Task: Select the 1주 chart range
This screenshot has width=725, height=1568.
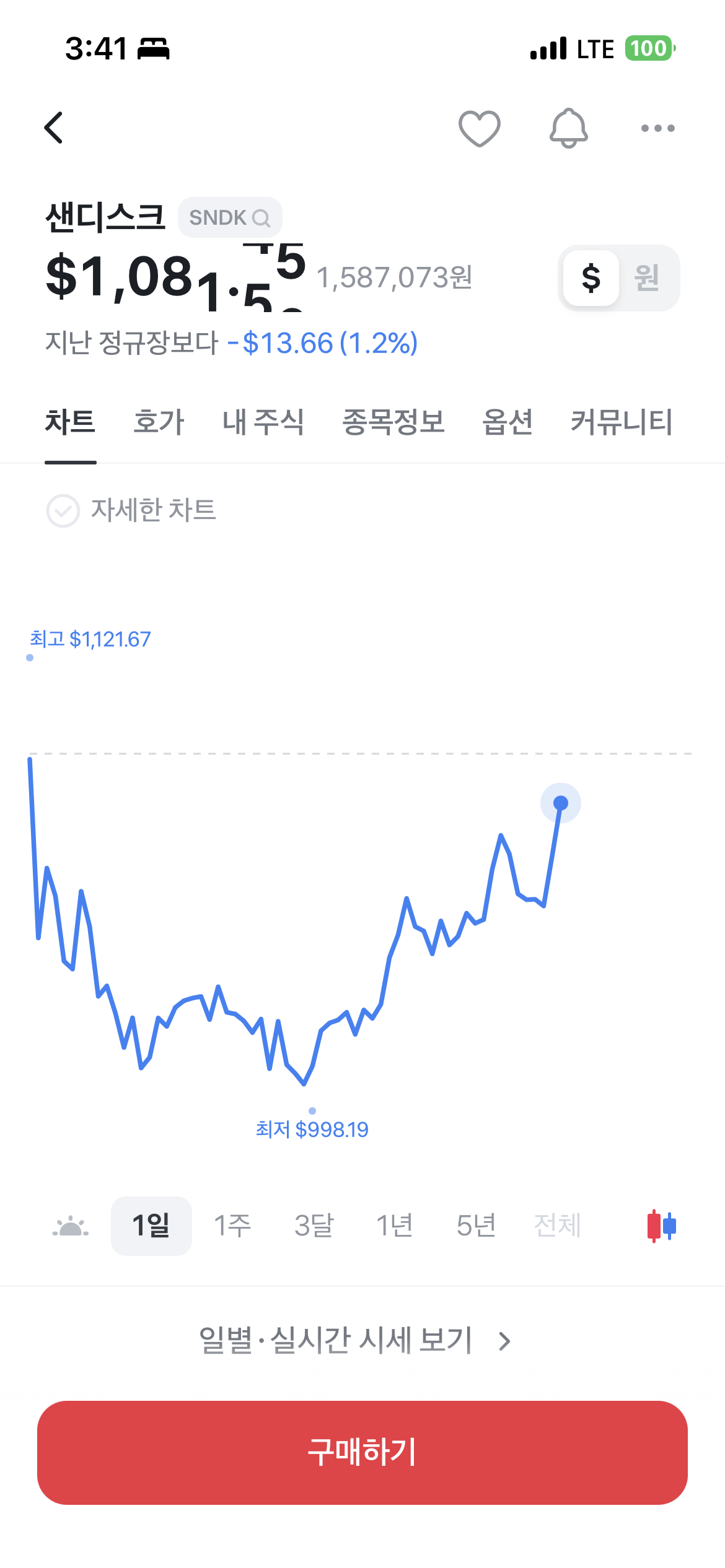Action: 232,1226
